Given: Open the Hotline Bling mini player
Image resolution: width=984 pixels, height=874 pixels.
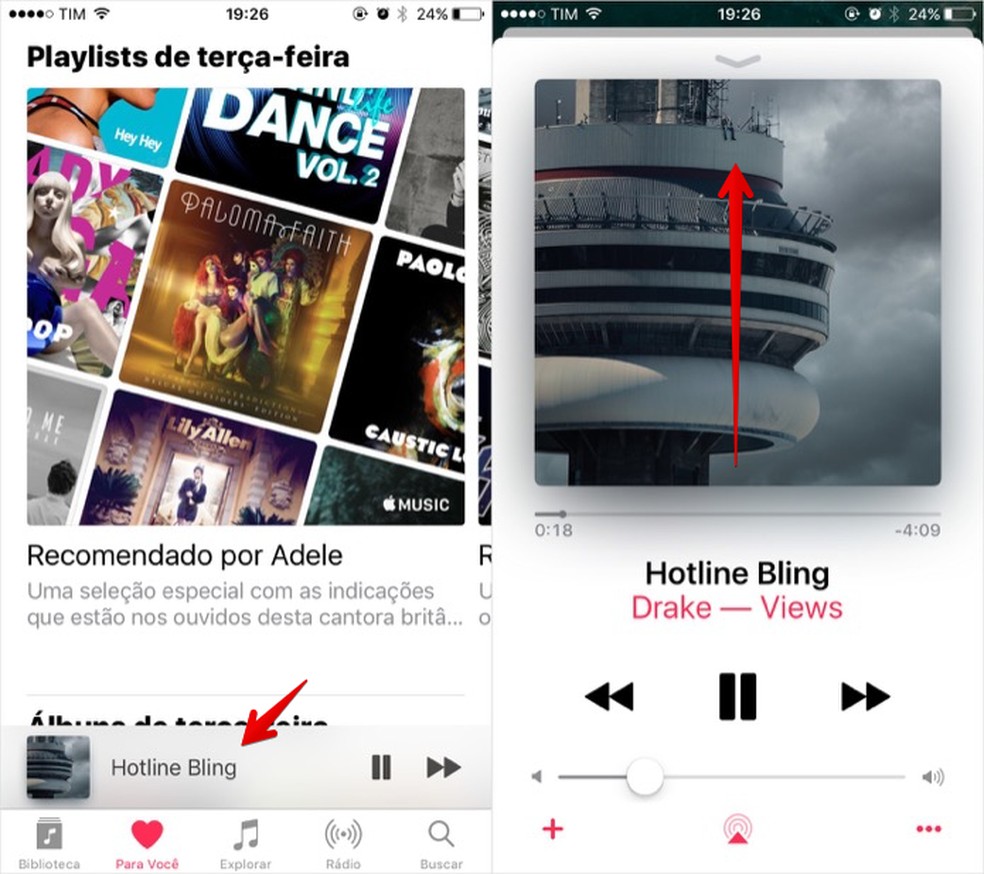Looking at the screenshot, I should tap(174, 768).
